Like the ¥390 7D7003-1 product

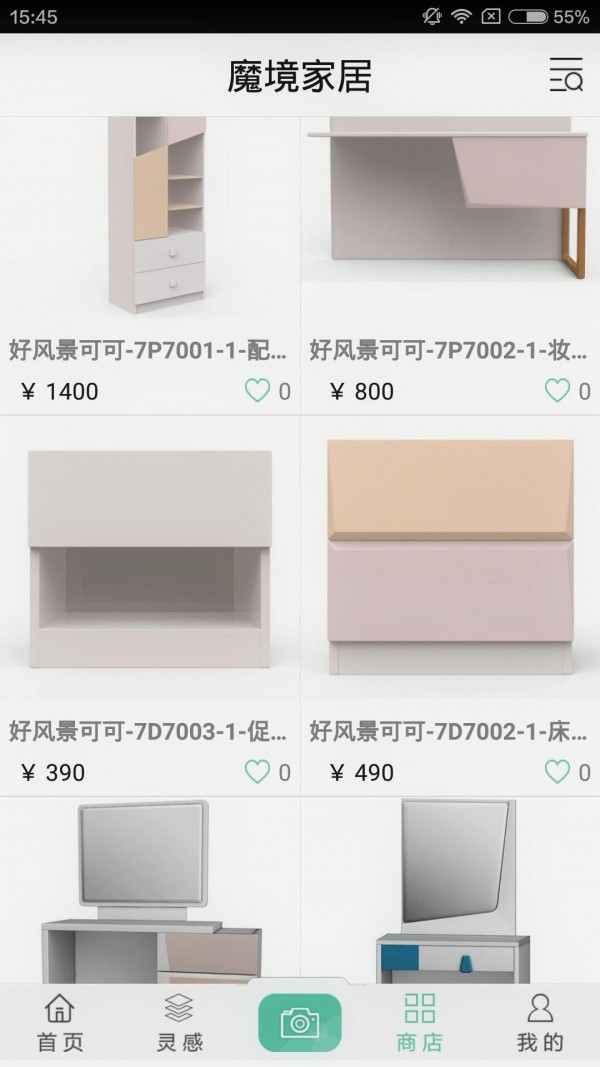258,772
